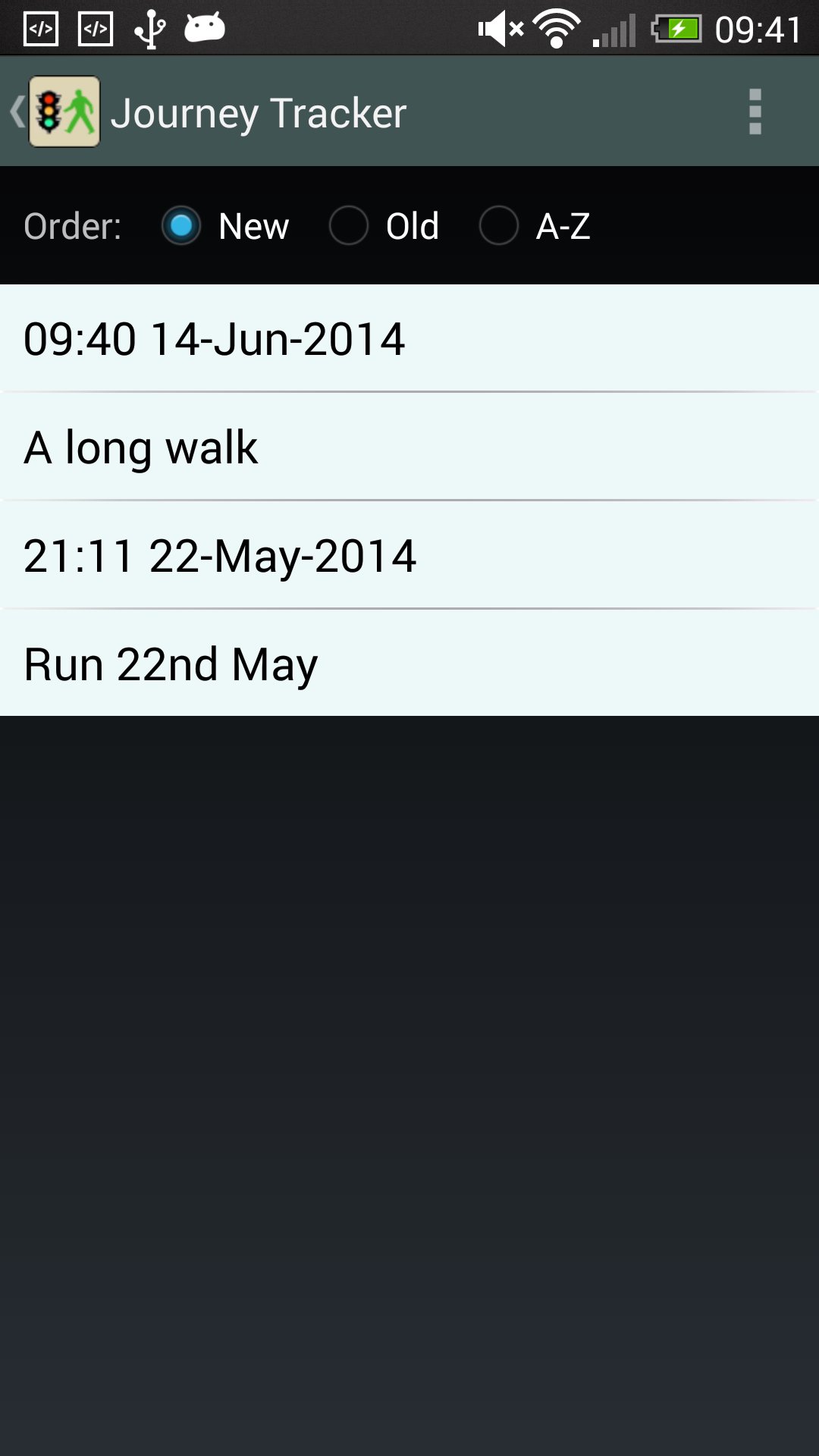The image size is (819, 1456).
Task: Click the Journey Tracker traffic light app icon
Action: coord(64,112)
